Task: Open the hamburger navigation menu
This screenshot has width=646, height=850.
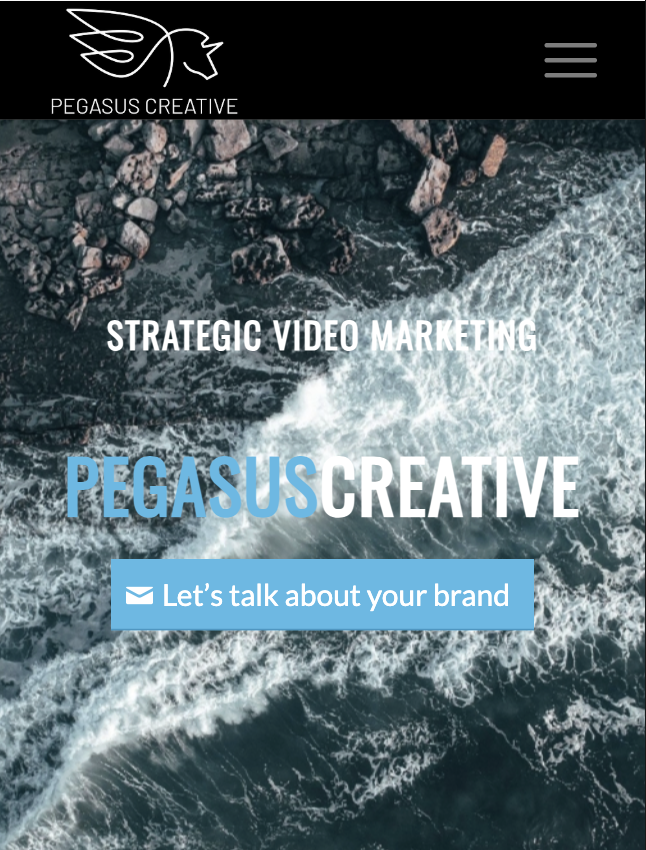Action: 571,60
